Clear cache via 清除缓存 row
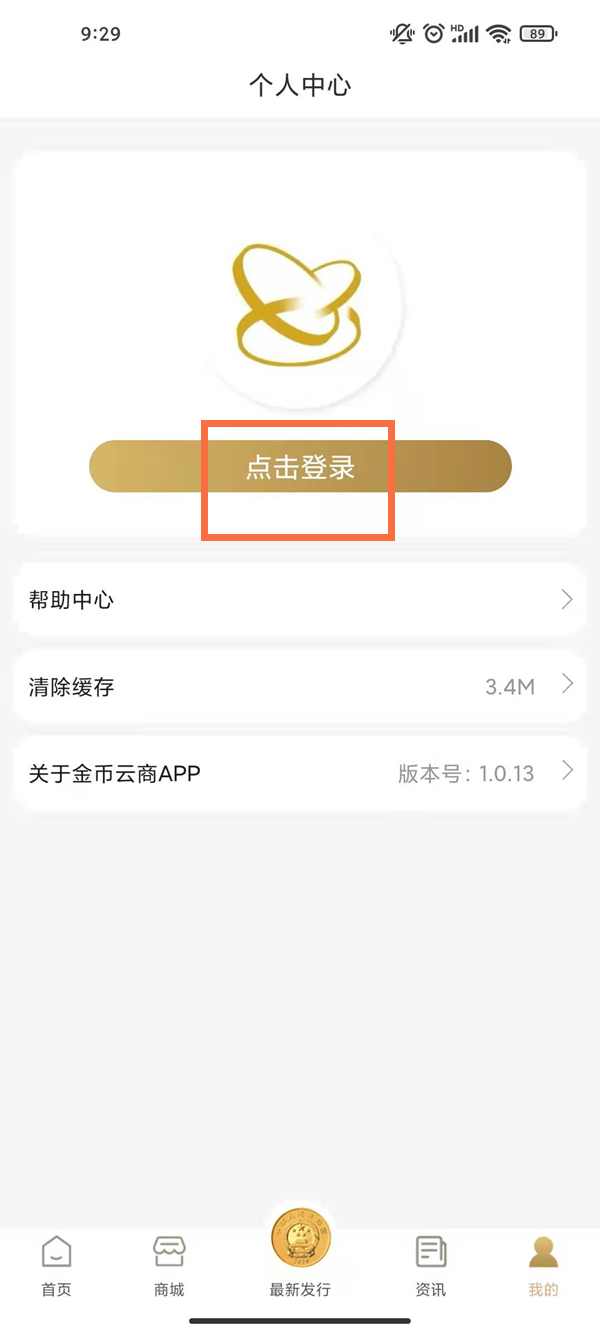600x1333 pixels. pyautogui.click(x=300, y=687)
